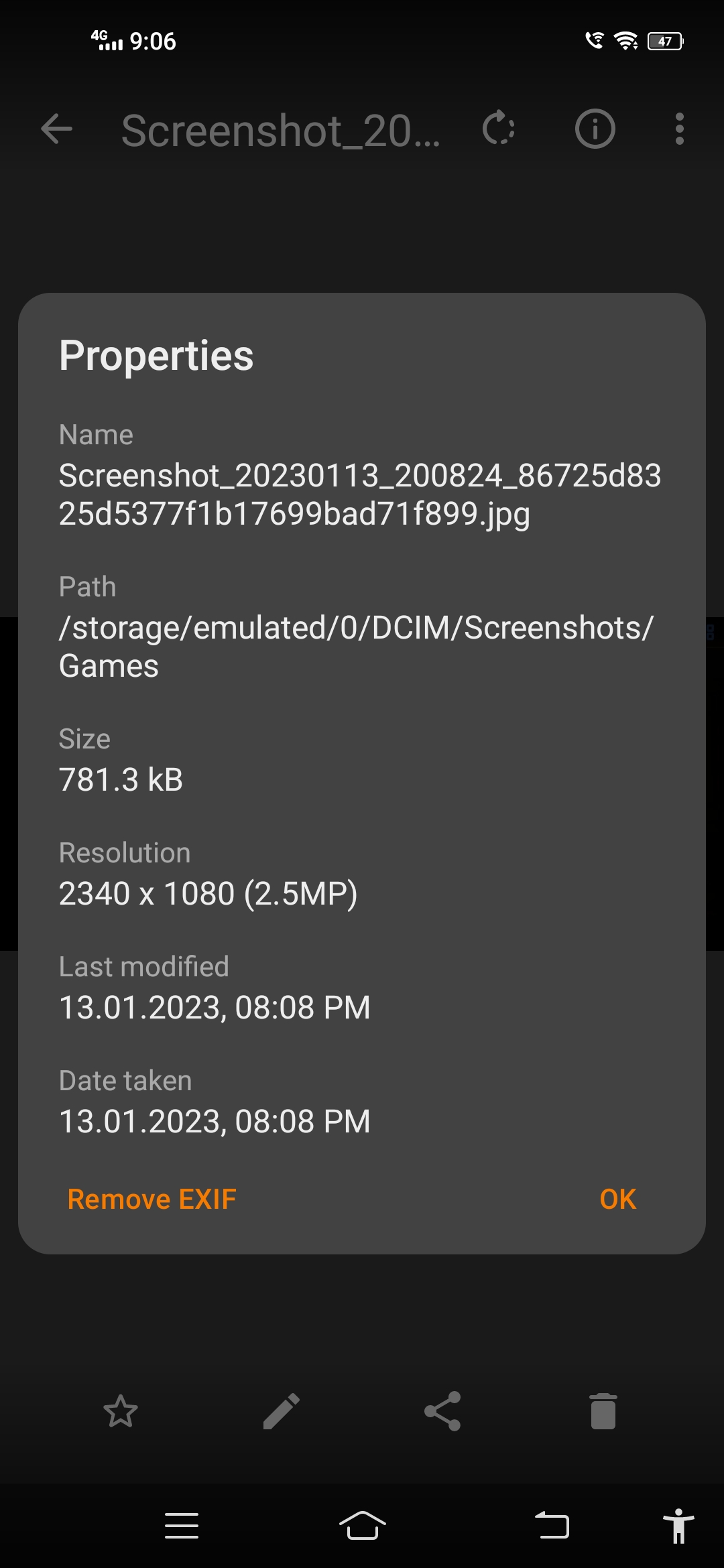The width and height of the screenshot is (724, 1568).
Task: Go to the home screen via navigation bar
Action: pyautogui.click(x=362, y=1526)
